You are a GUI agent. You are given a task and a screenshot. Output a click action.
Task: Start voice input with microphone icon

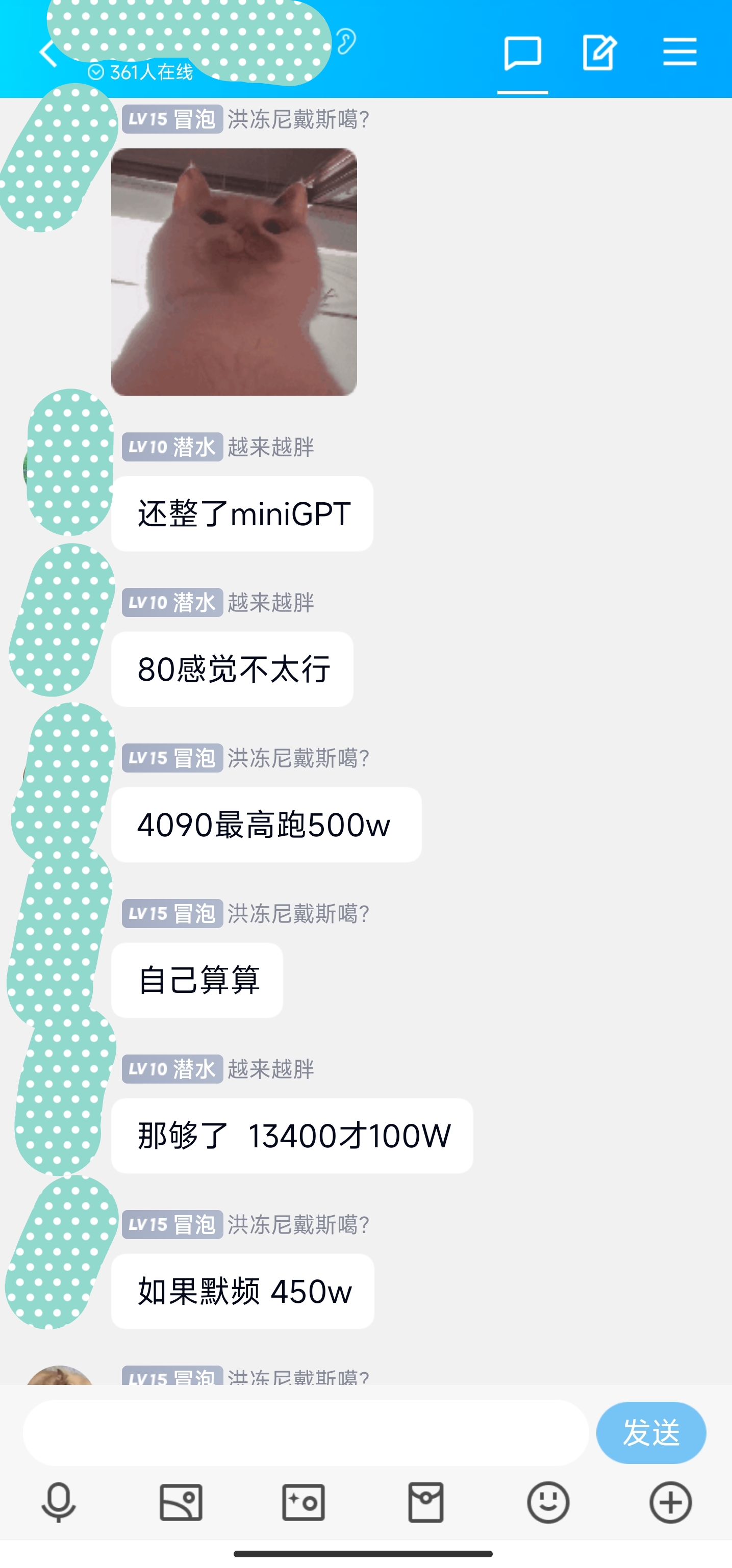[x=59, y=1502]
